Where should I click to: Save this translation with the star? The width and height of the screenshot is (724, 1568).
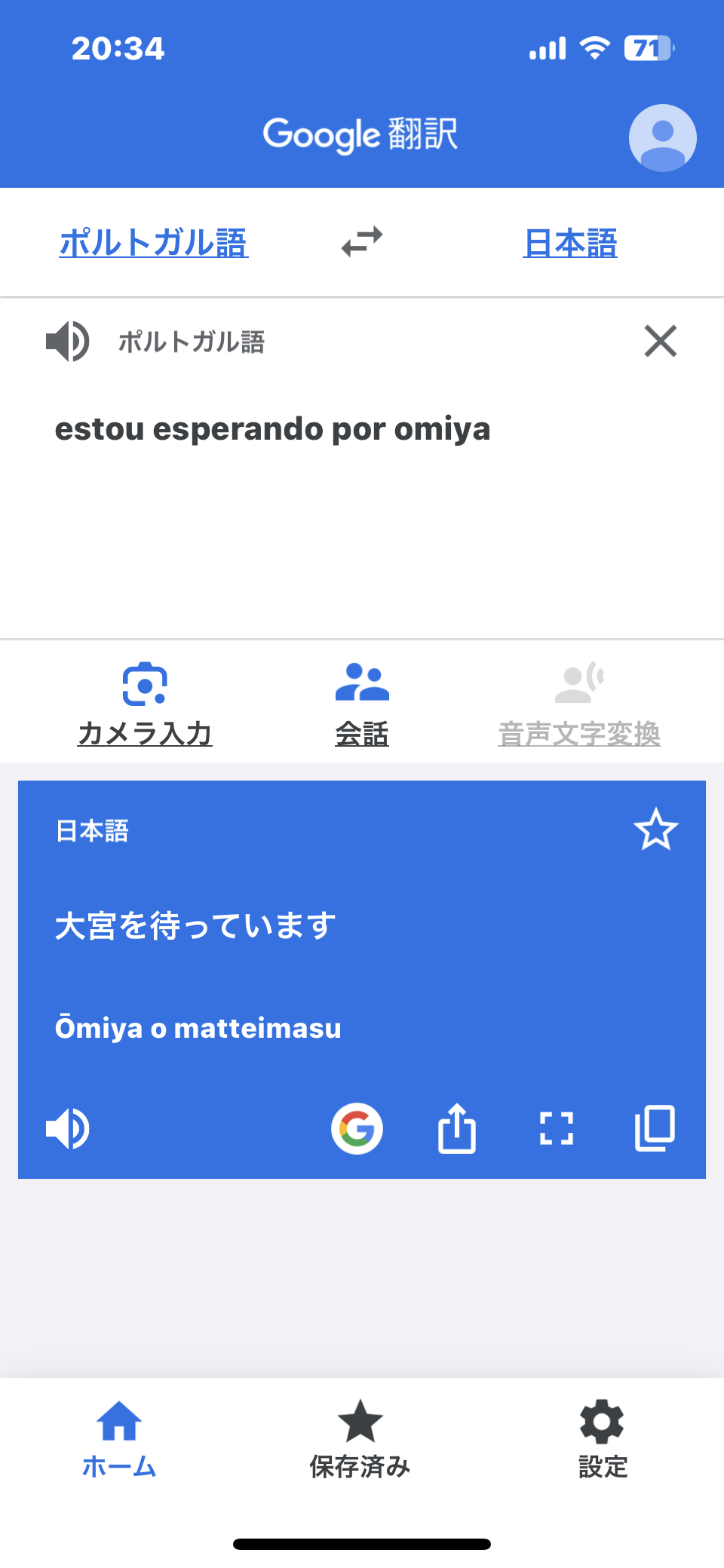pyautogui.click(x=655, y=830)
